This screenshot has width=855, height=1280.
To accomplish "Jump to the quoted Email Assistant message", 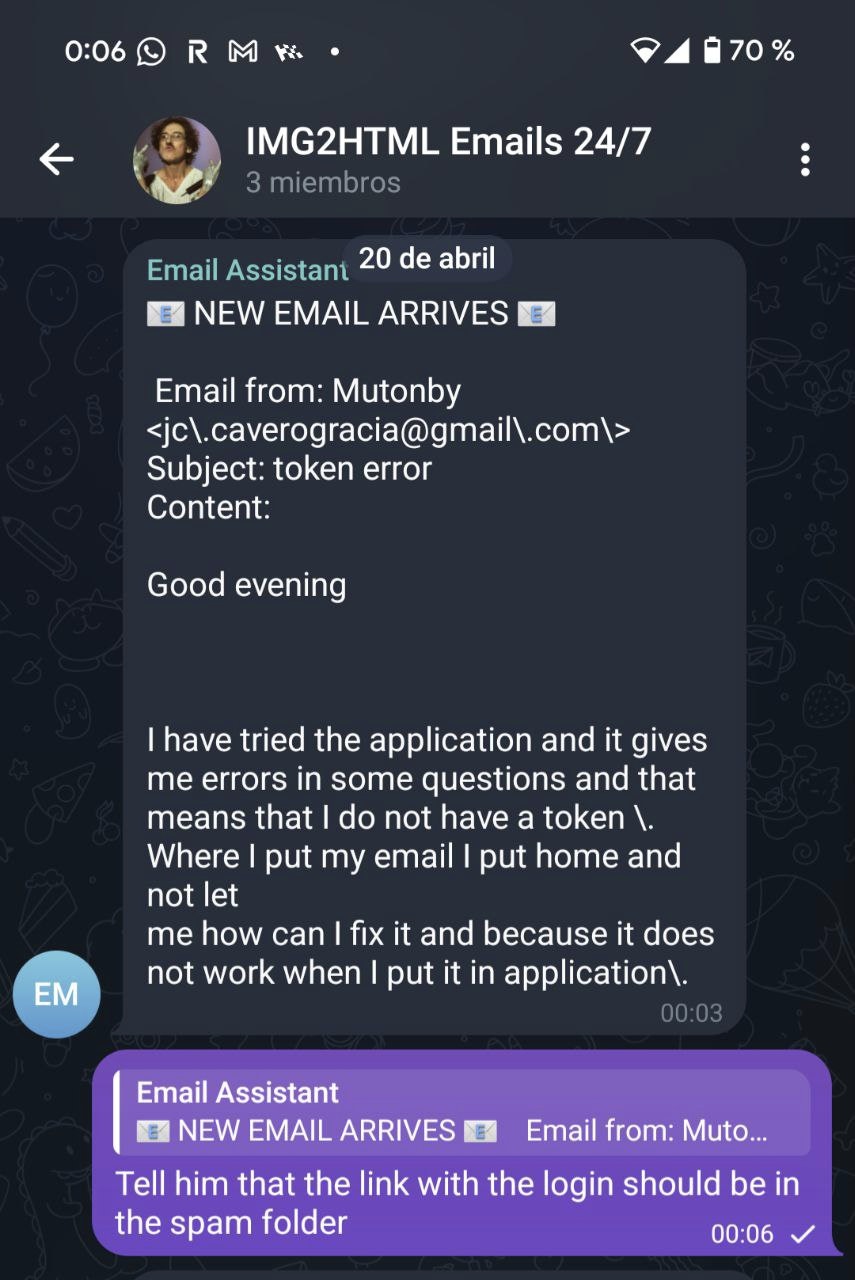I will (x=460, y=1112).
